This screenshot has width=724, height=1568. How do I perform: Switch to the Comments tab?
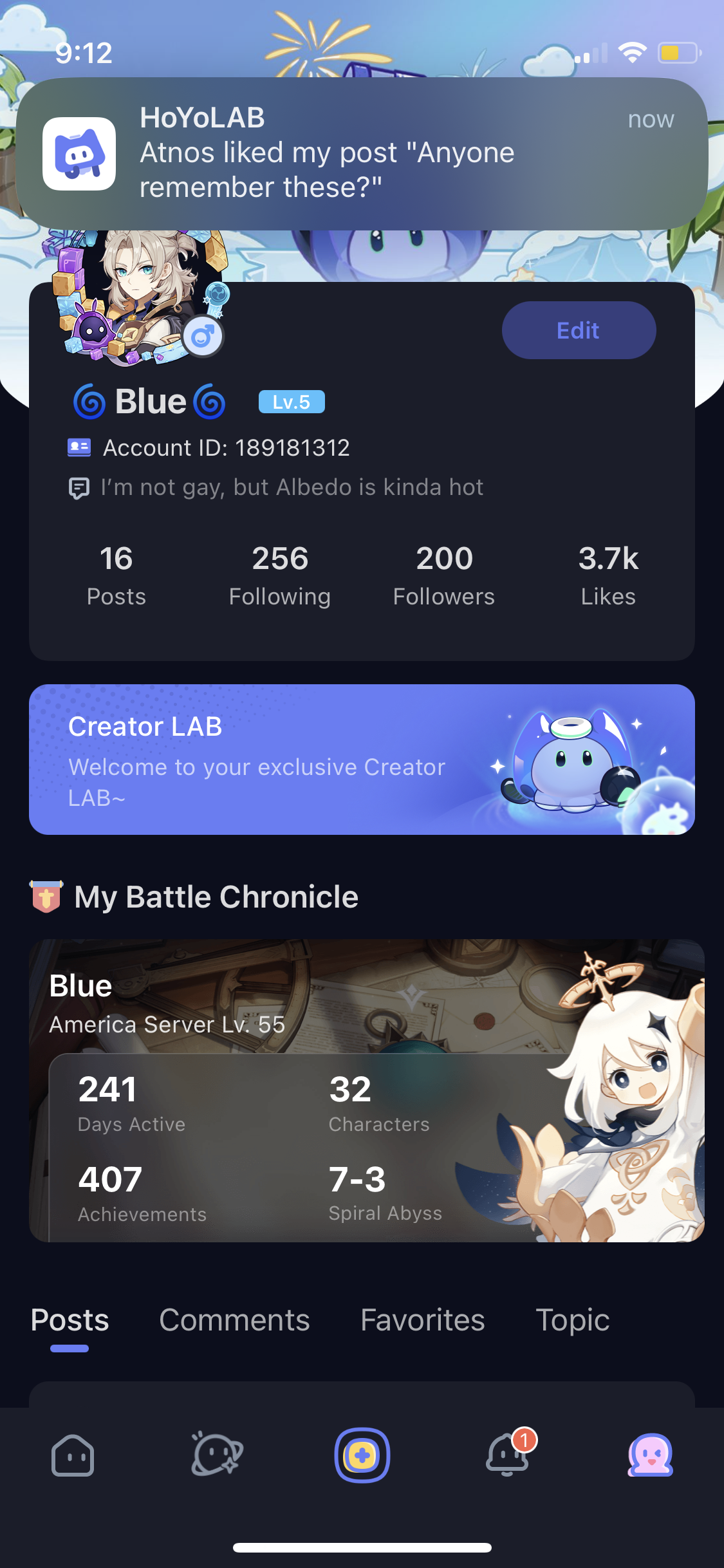coord(234,1320)
